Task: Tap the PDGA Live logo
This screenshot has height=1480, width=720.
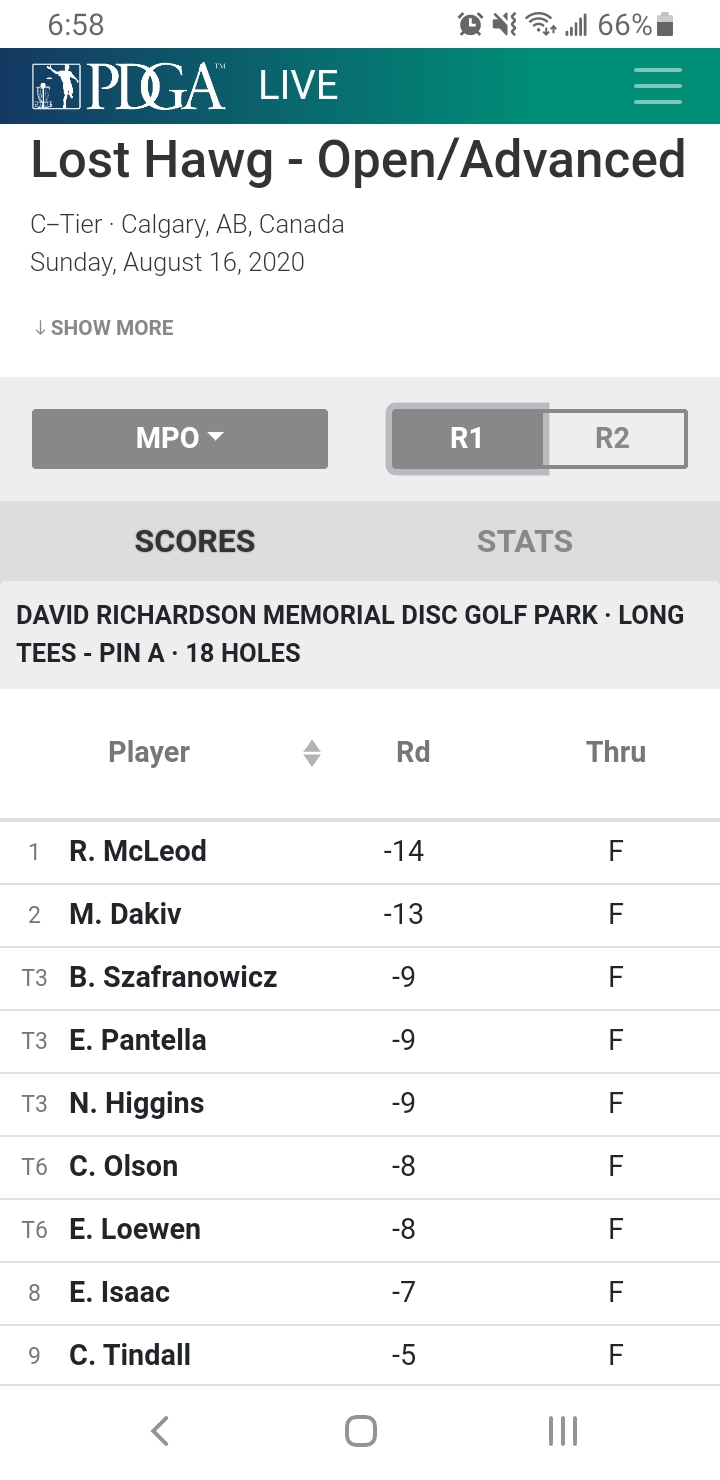Action: (185, 86)
